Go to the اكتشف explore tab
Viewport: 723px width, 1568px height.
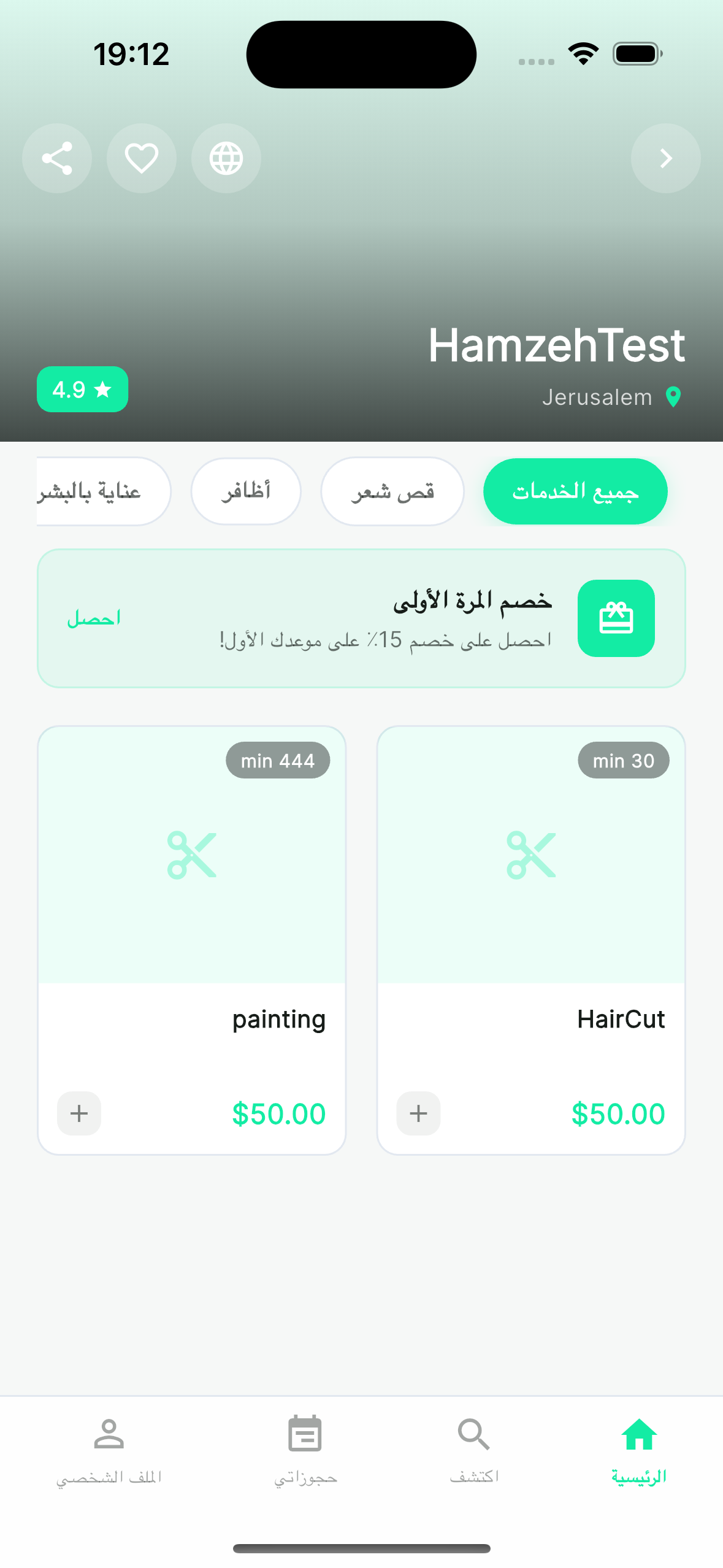(x=474, y=1450)
